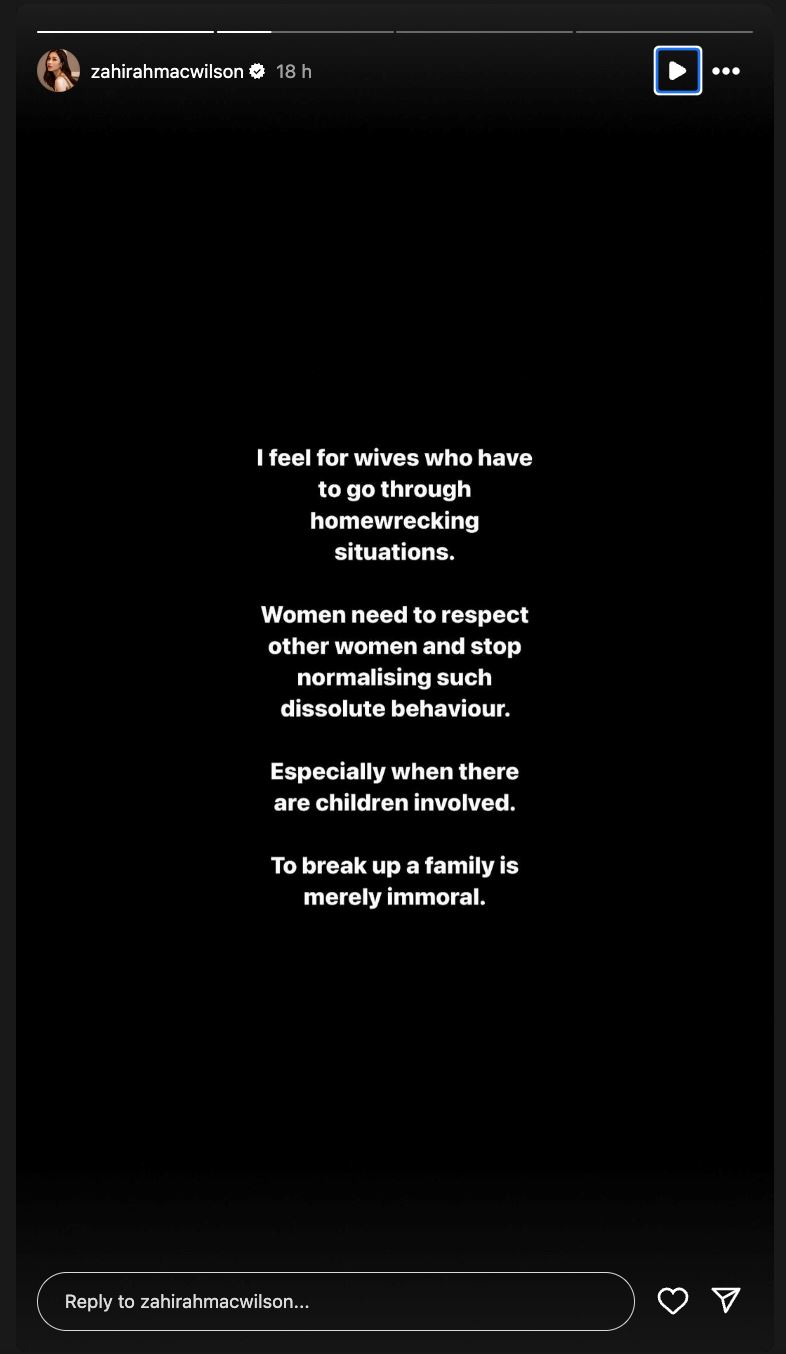
Task: Open zahirahmacwilson's profile picture
Action: coord(58,71)
